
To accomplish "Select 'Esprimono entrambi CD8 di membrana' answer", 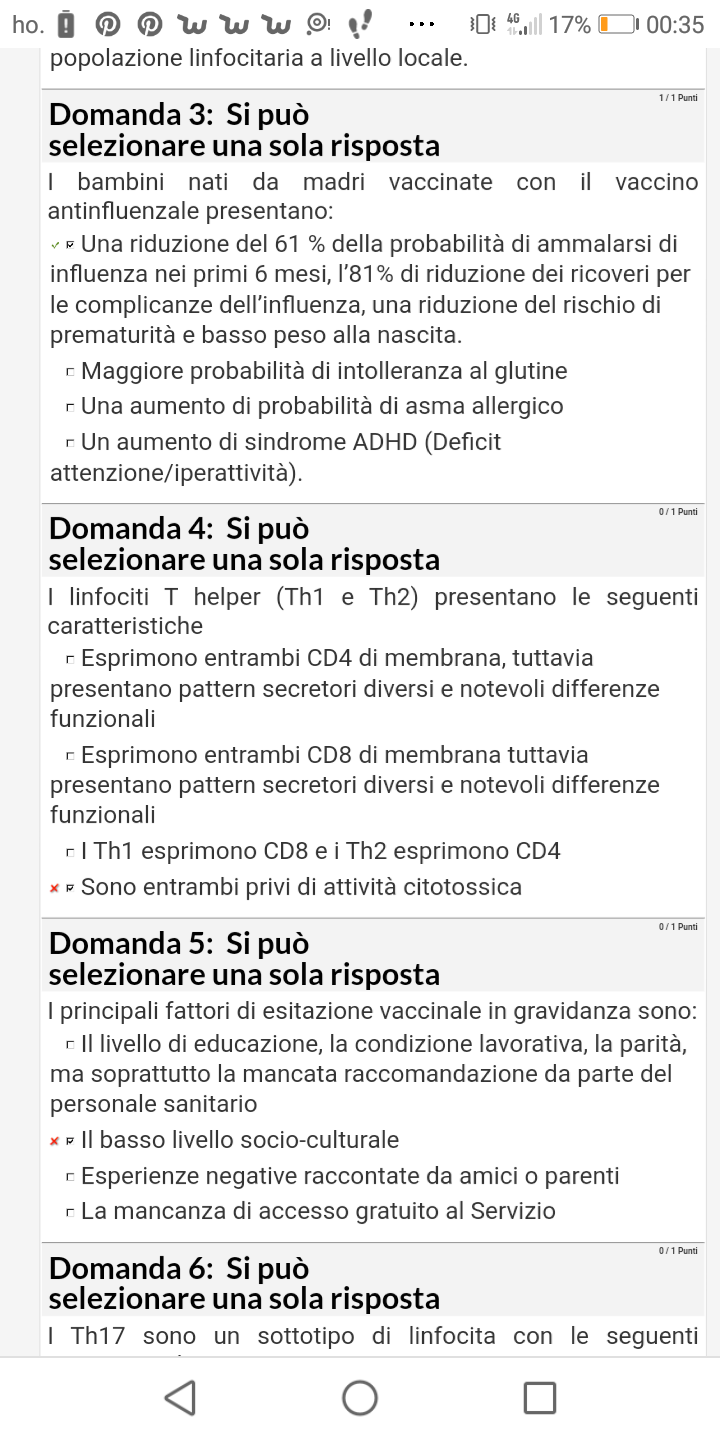I will [x=70, y=756].
